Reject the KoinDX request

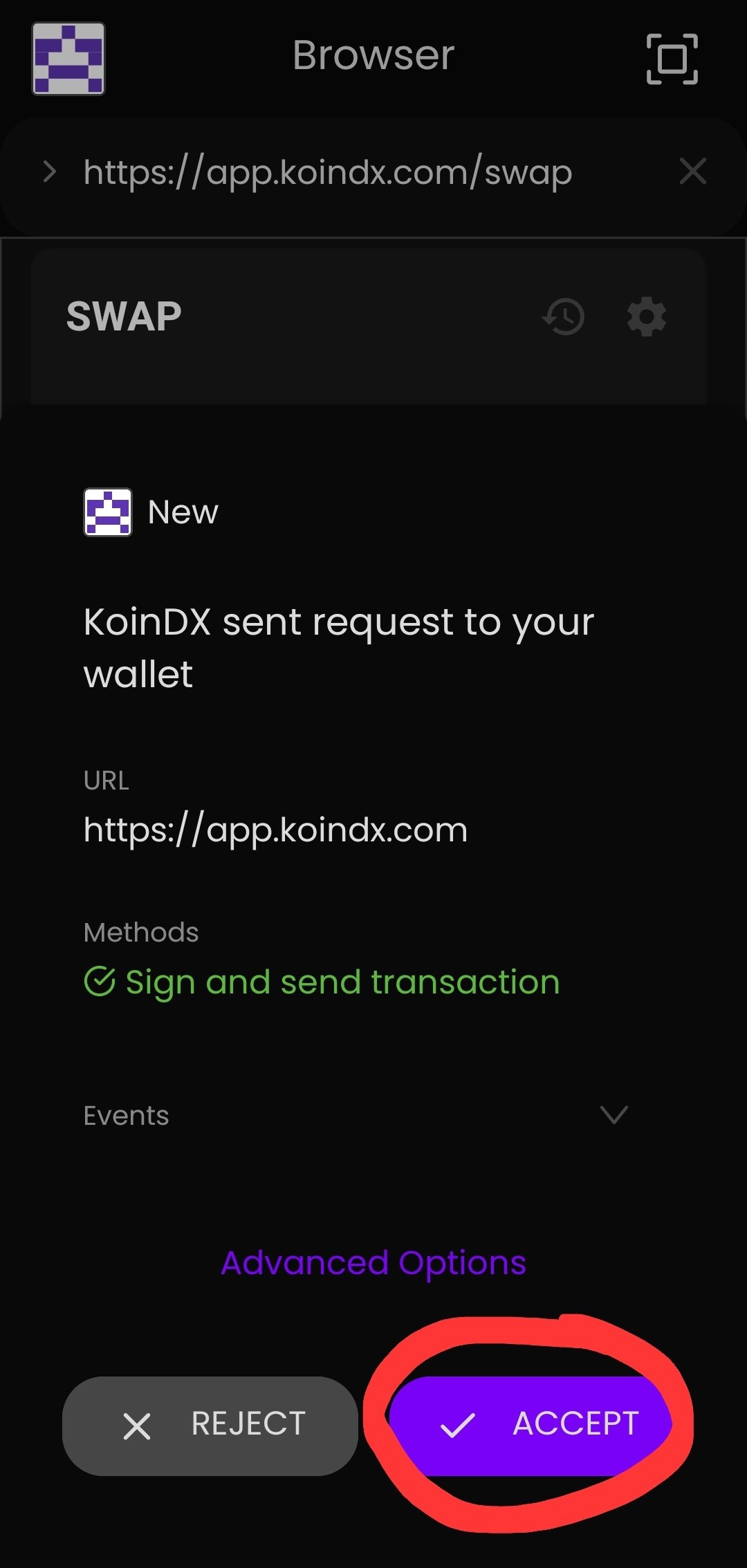point(210,1426)
